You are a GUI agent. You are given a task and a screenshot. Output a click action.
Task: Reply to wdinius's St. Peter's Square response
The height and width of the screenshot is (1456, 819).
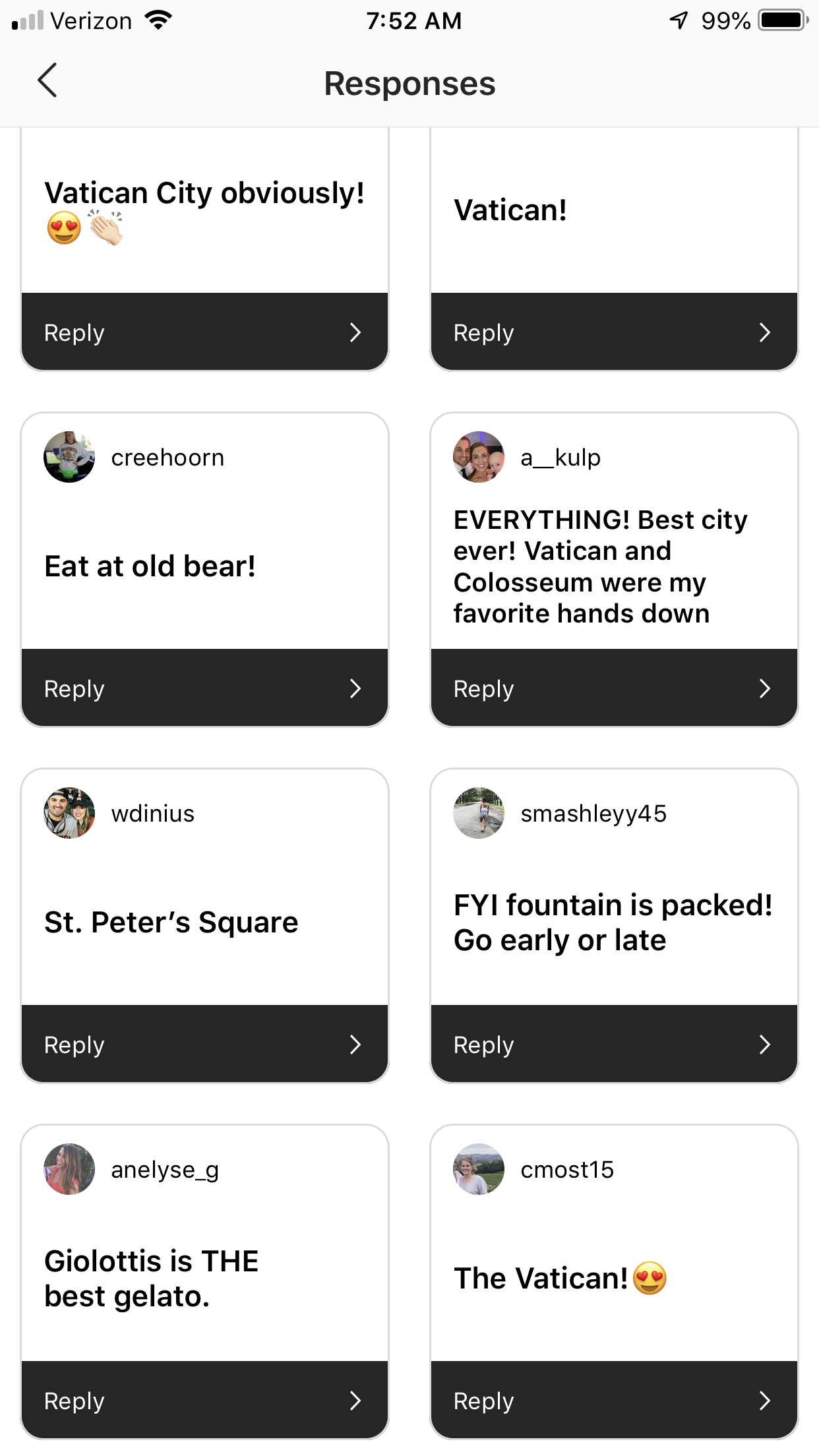(204, 1045)
